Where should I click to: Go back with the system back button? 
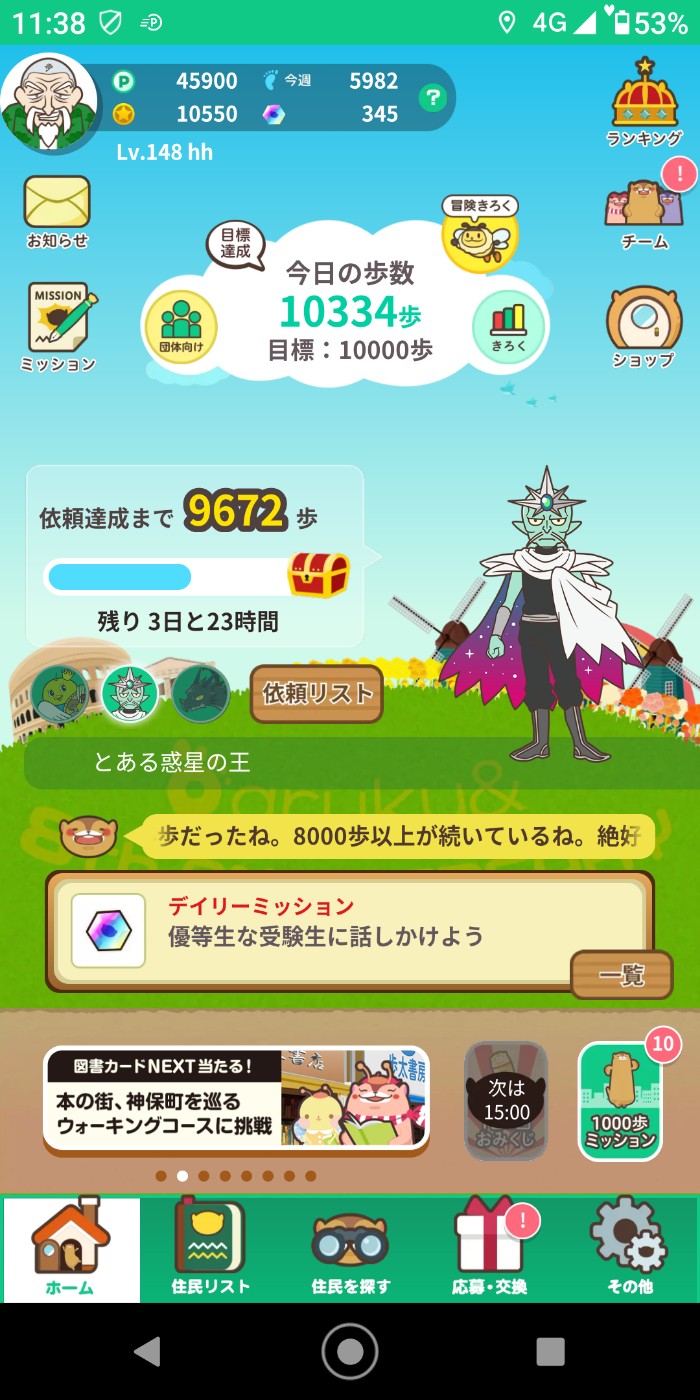[148, 1351]
